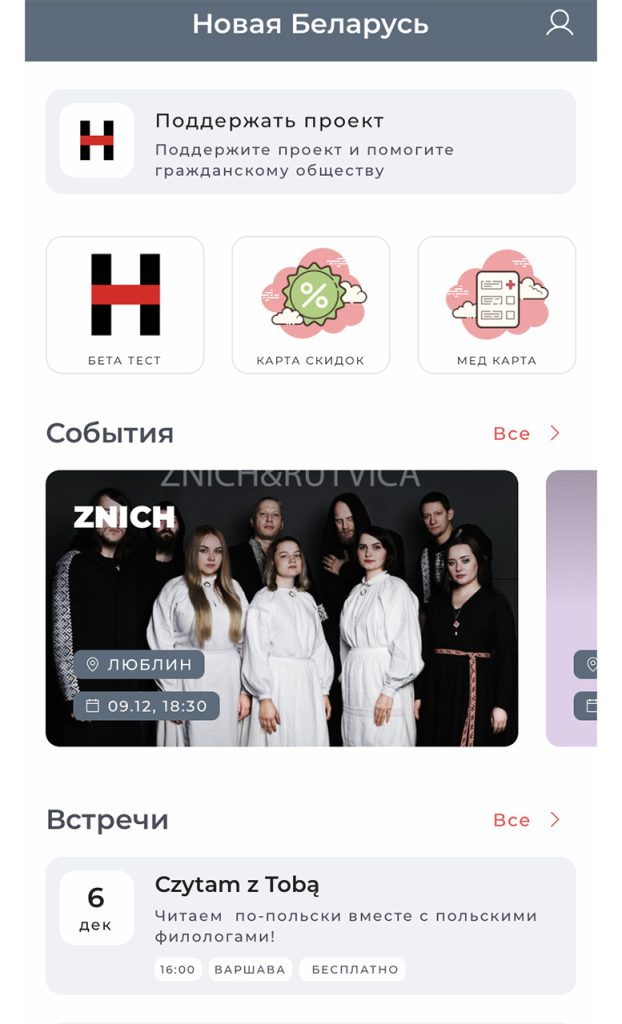Screen dimensions: 622x1024
Task: Open the user profile icon
Action: tap(559, 24)
